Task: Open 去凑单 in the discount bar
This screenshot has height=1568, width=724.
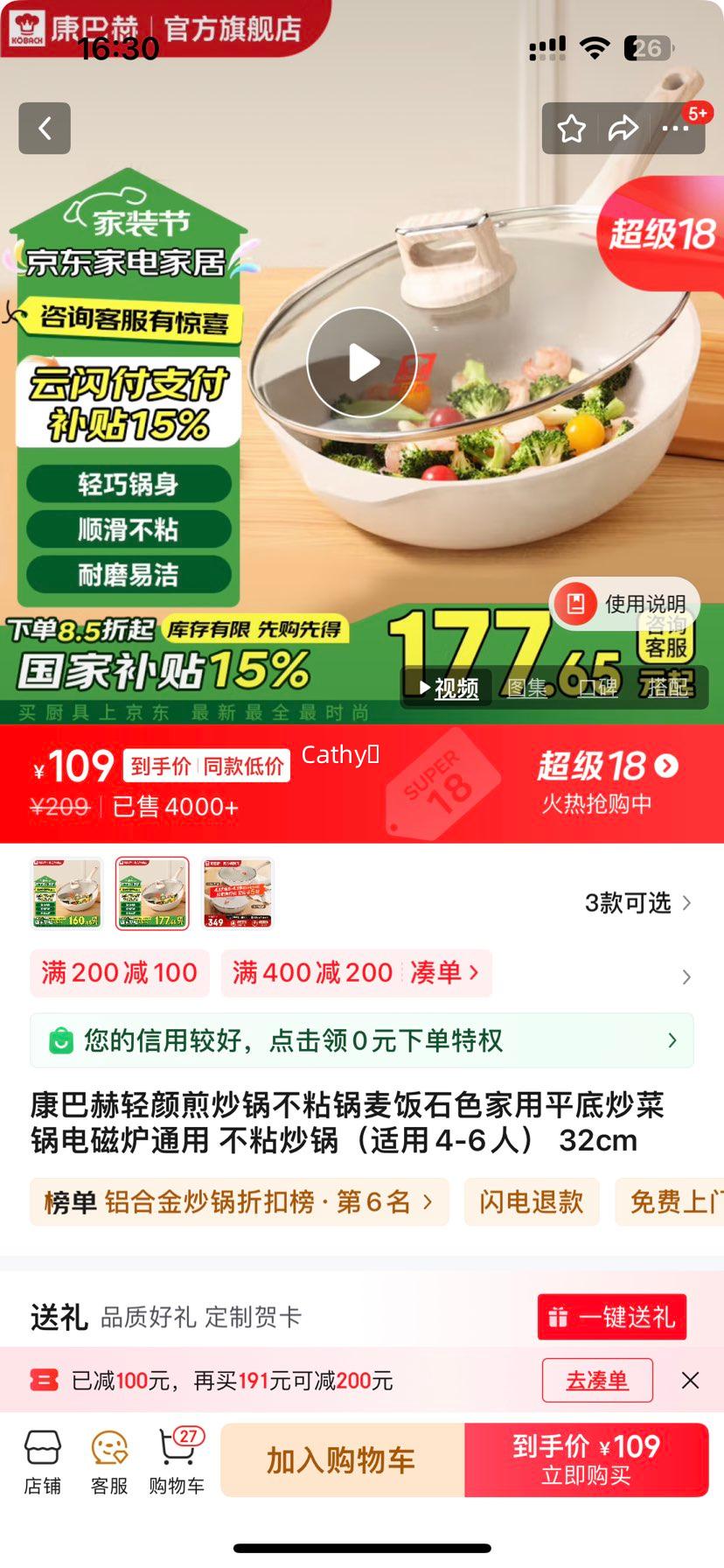Action: point(597,1380)
